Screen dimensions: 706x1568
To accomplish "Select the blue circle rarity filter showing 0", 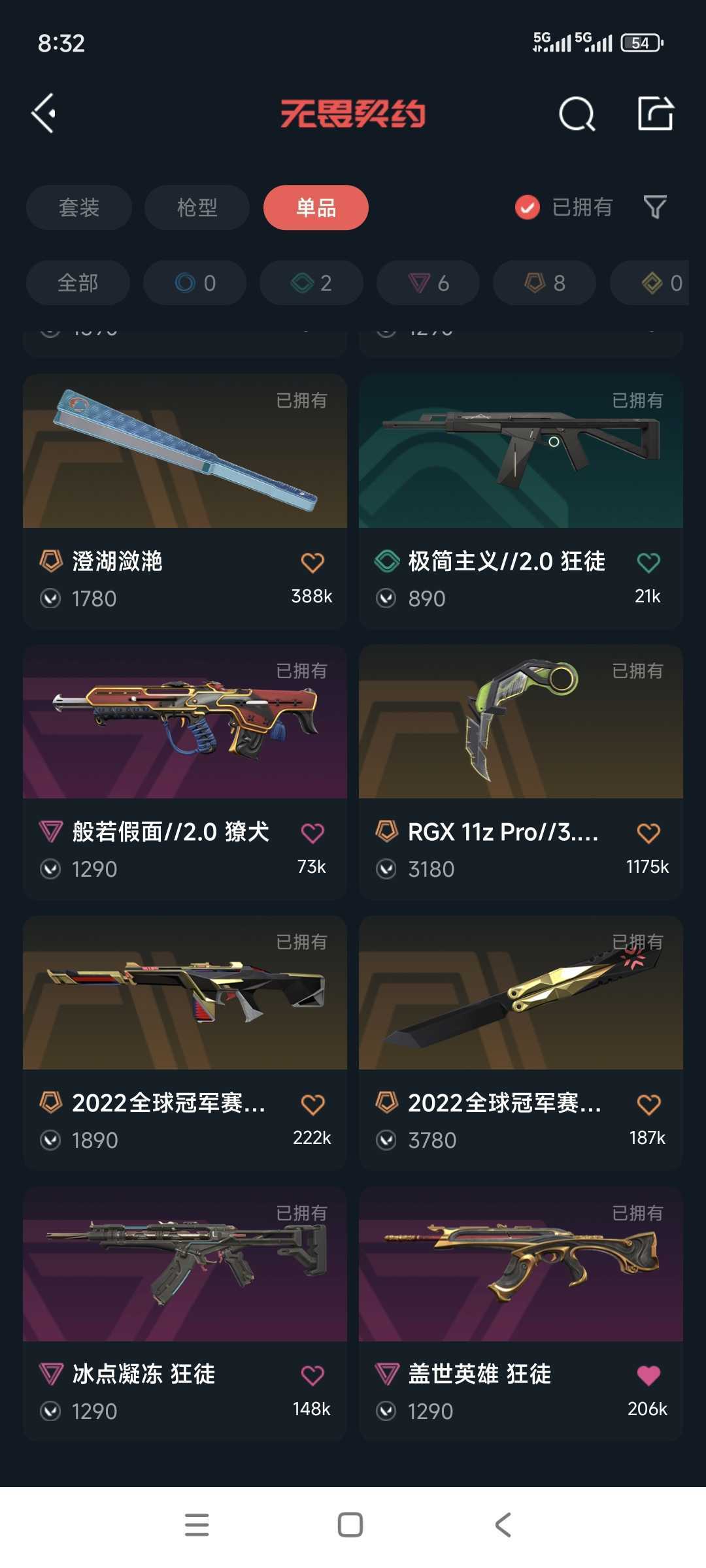I will [x=194, y=283].
